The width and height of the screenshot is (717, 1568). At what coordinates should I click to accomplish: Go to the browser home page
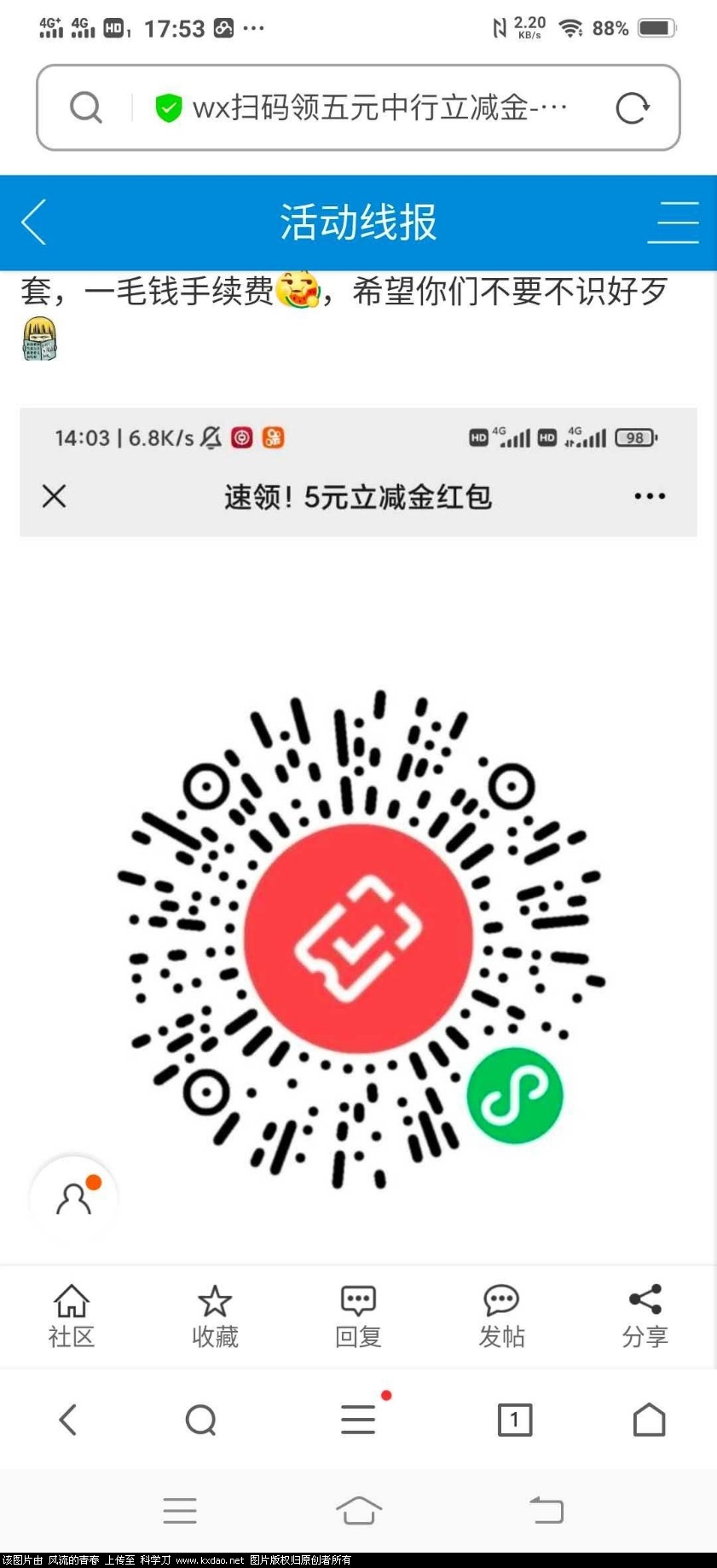click(649, 1420)
